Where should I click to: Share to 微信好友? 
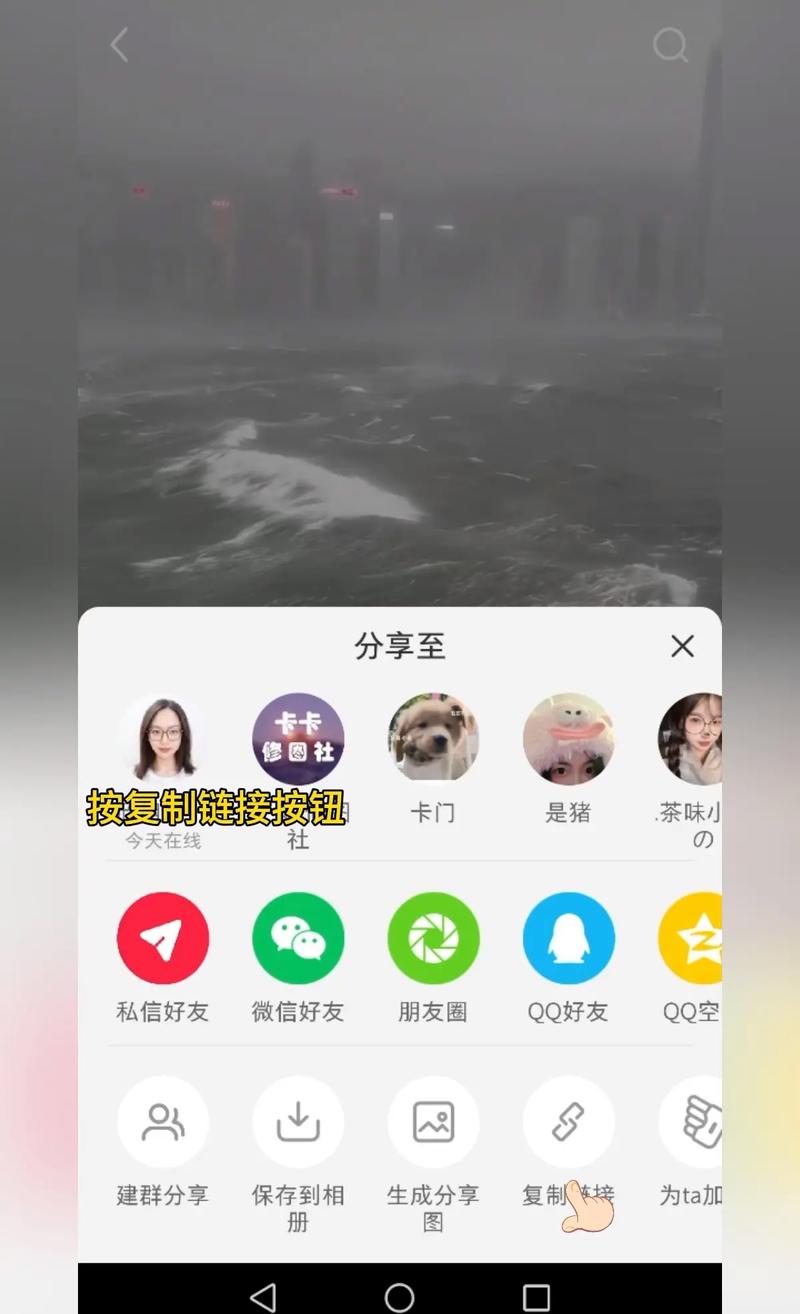[x=298, y=938]
